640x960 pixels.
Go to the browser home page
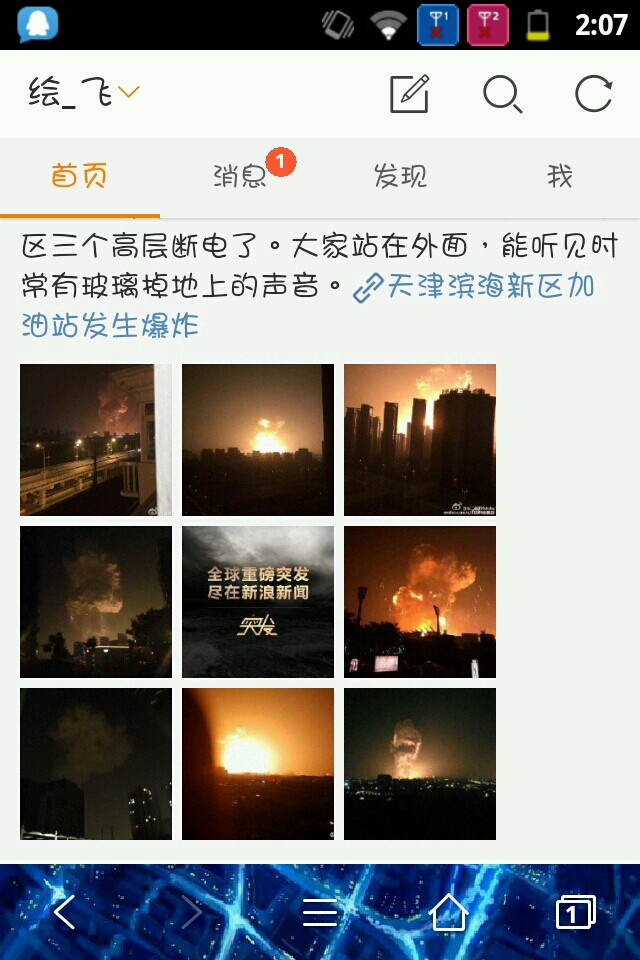click(x=448, y=912)
